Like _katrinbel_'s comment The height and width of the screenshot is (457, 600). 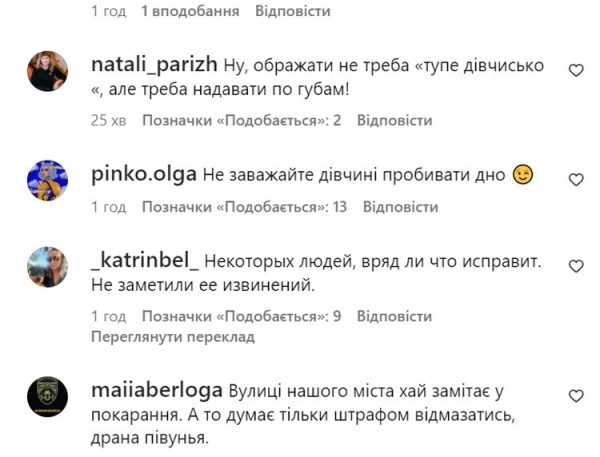pos(576,267)
